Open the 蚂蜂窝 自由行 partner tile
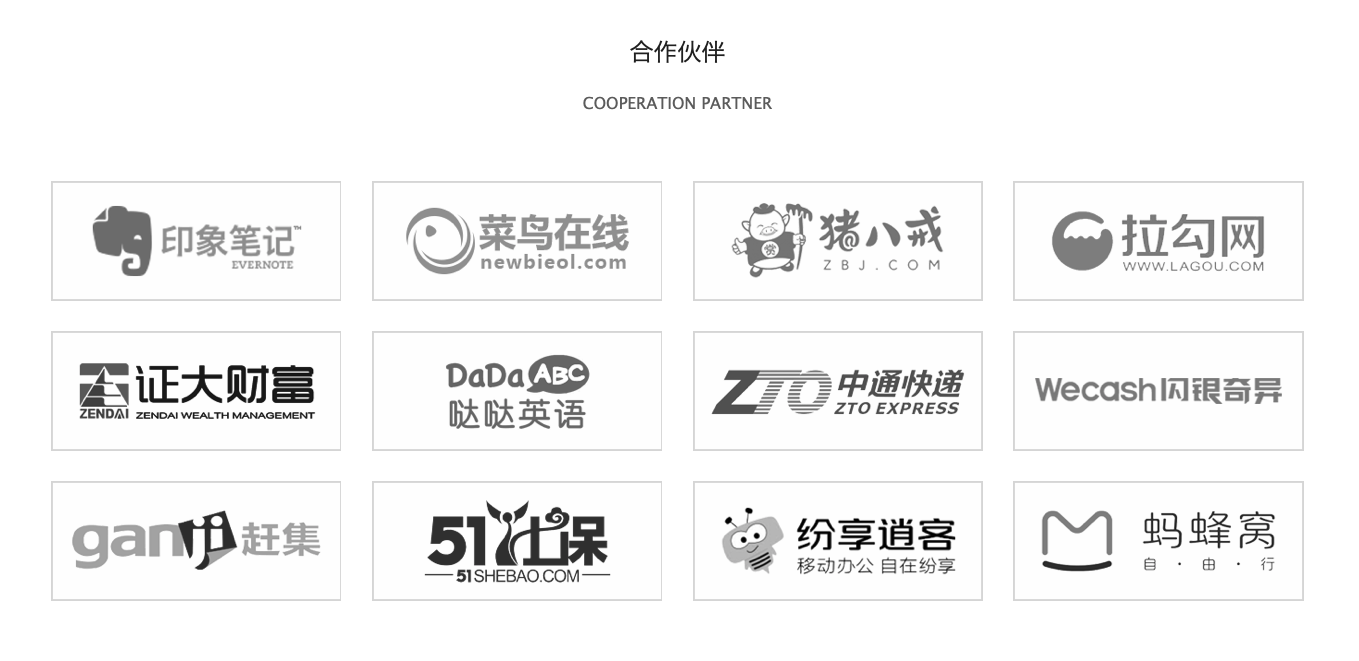This screenshot has width=1359, height=661. click(1158, 541)
